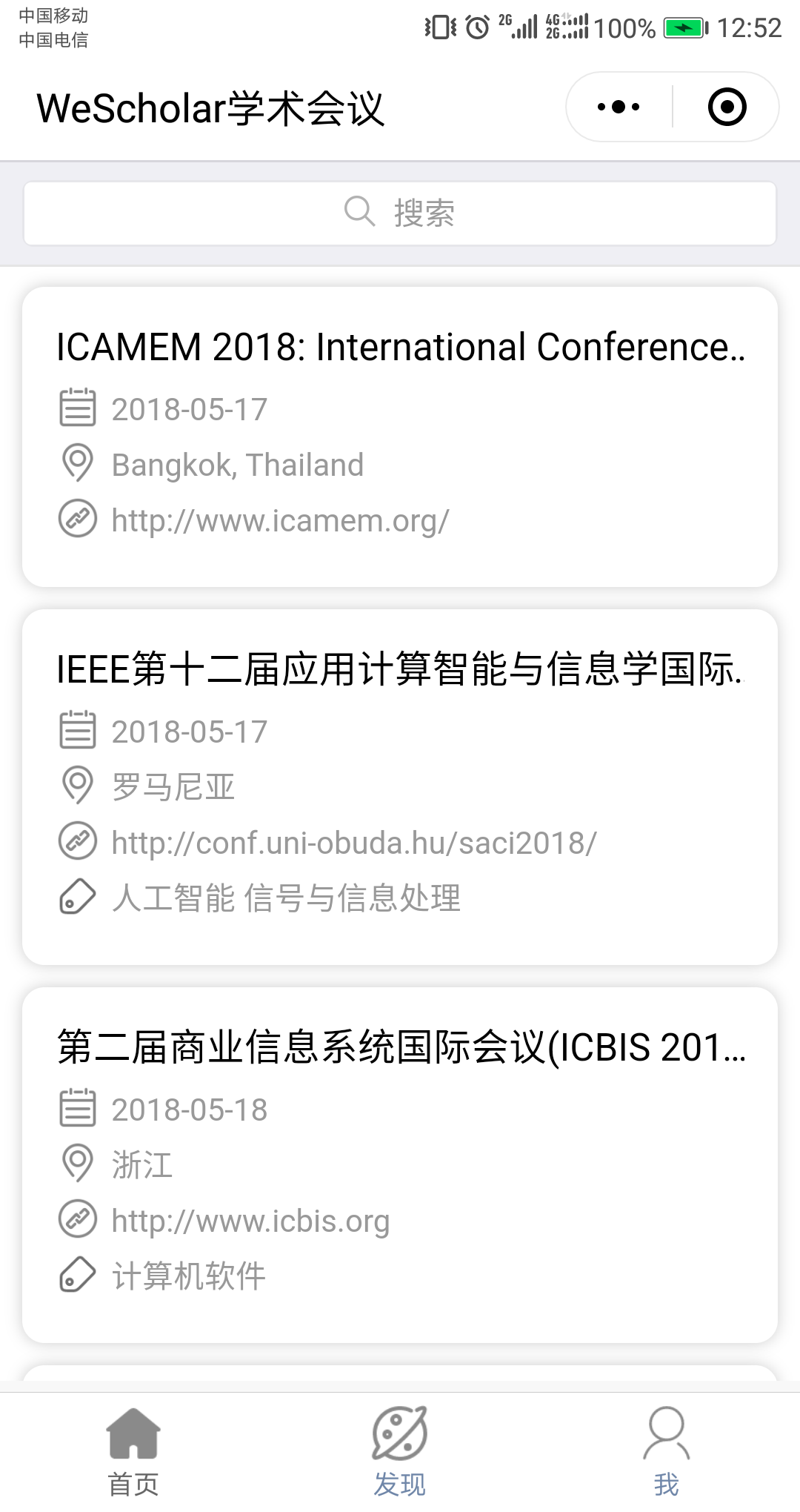Go to the 我 profile tab
The height and width of the screenshot is (1512, 800).
click(667, 1453)
